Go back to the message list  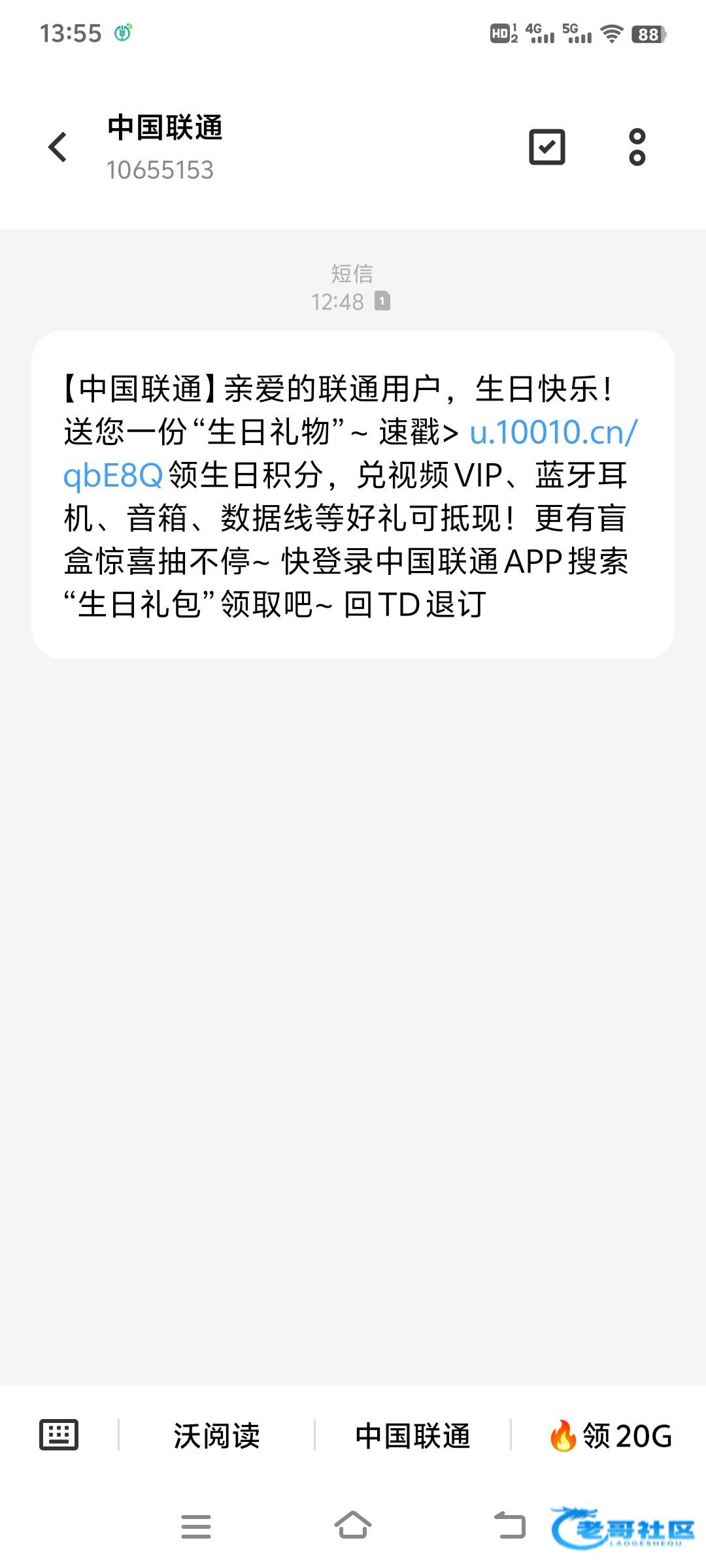58,146
